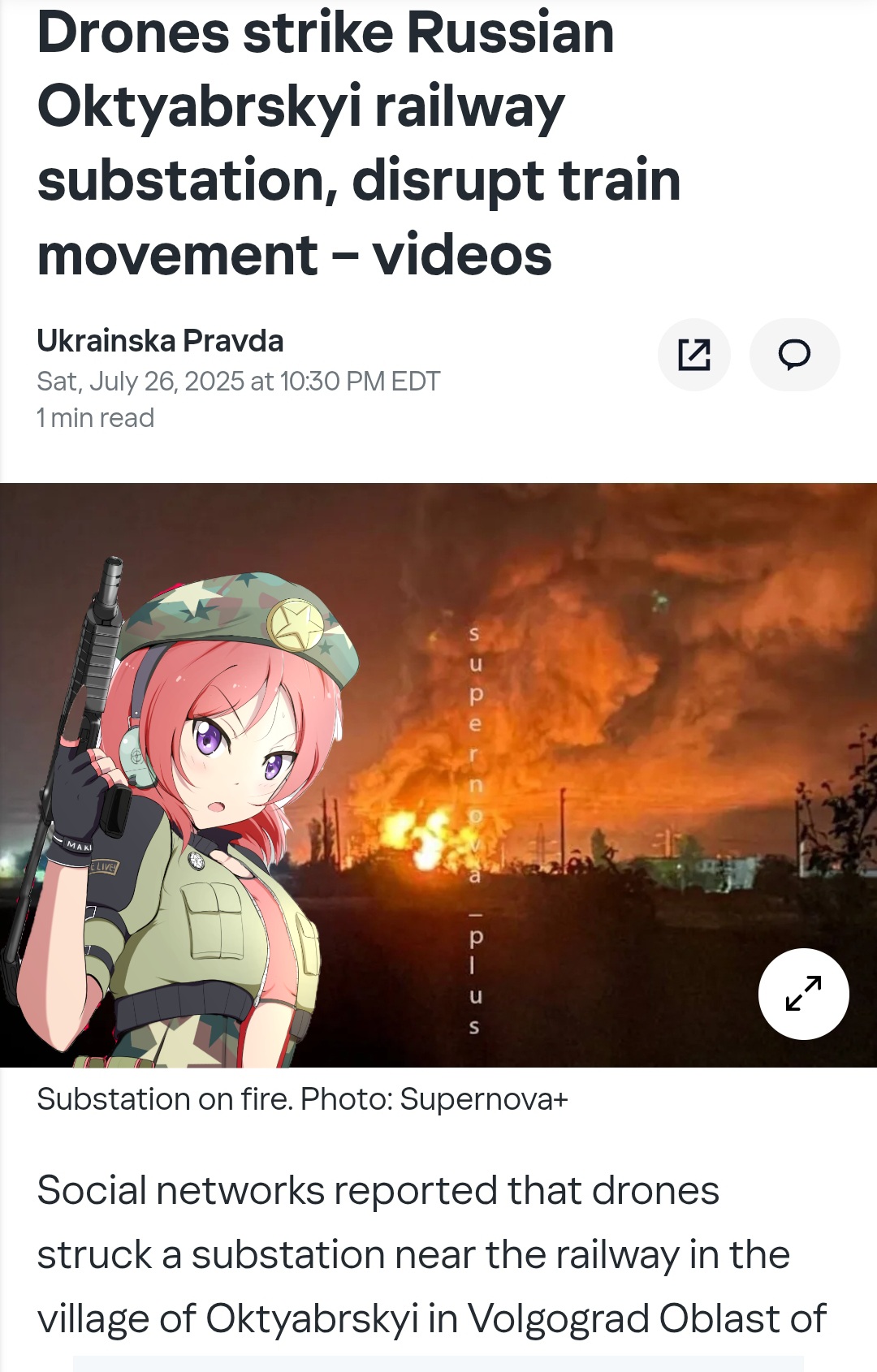Open the Ukrainska Pravda publisher link

(x=160, y=341)
